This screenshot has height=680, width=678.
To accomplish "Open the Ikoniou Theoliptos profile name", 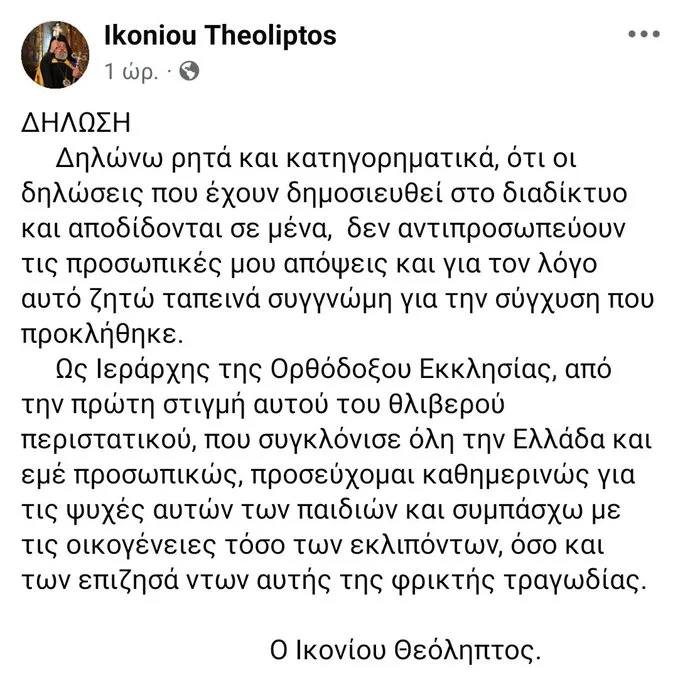I will pyautogui.click(x=220, y=37).
